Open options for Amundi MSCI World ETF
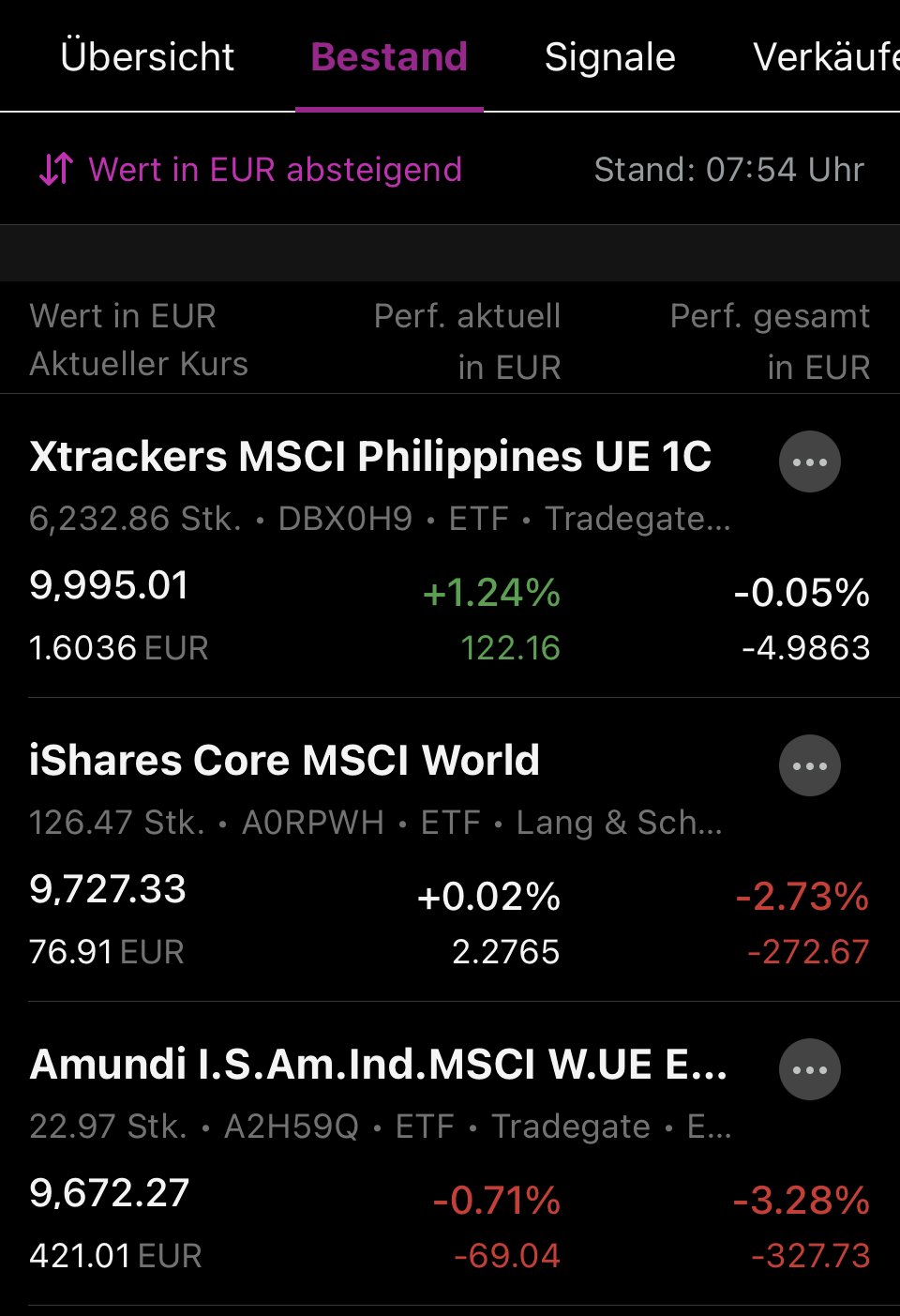Viewport: 900px width, 1316px height. pyautogui.click(x=810, y=1069)
